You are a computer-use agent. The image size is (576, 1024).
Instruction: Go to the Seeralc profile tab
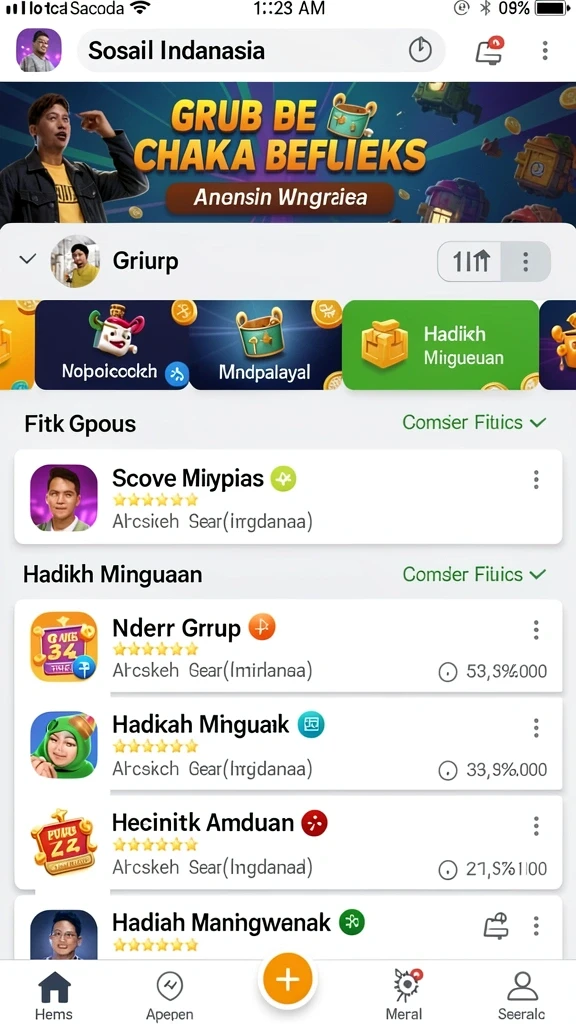[x=522, y=995]
